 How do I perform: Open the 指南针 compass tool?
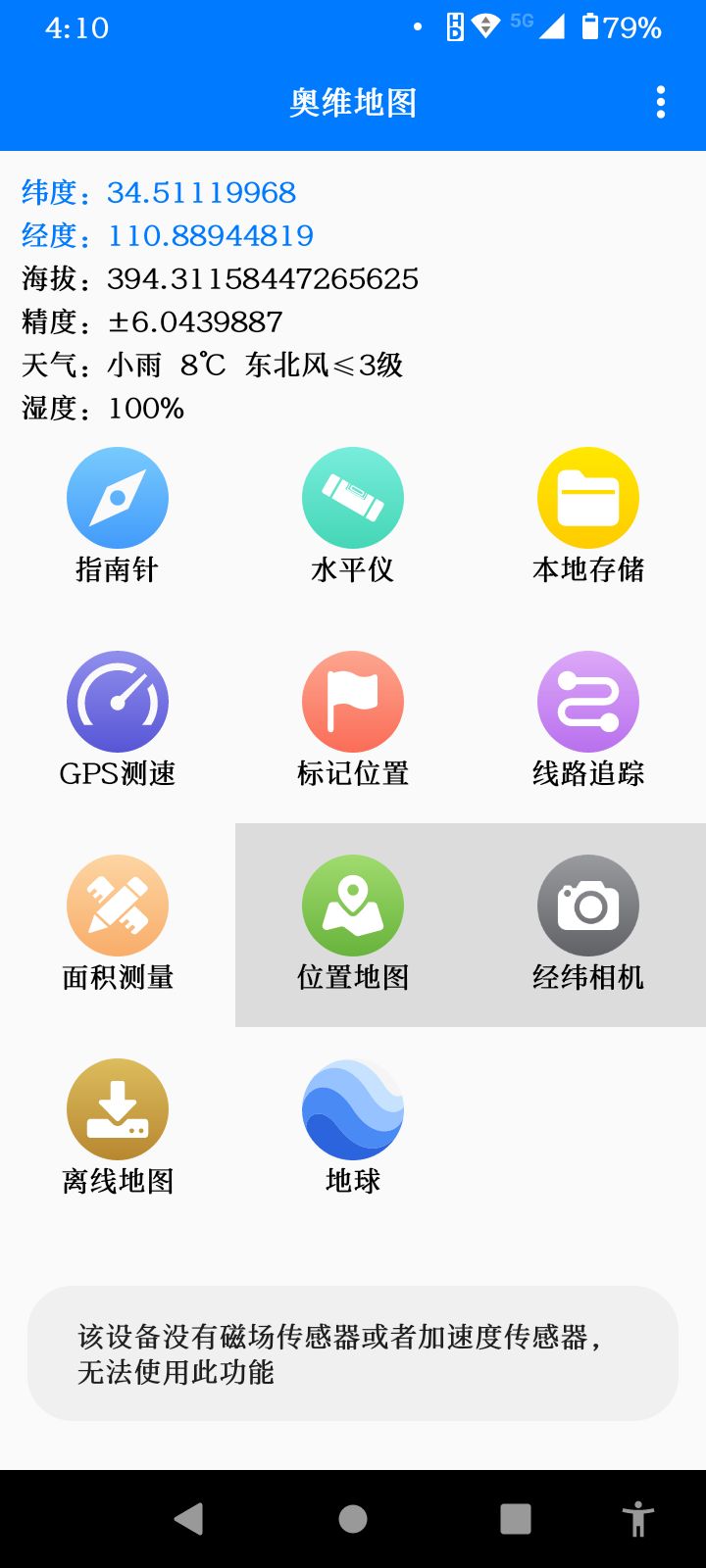tap(118, 517)
